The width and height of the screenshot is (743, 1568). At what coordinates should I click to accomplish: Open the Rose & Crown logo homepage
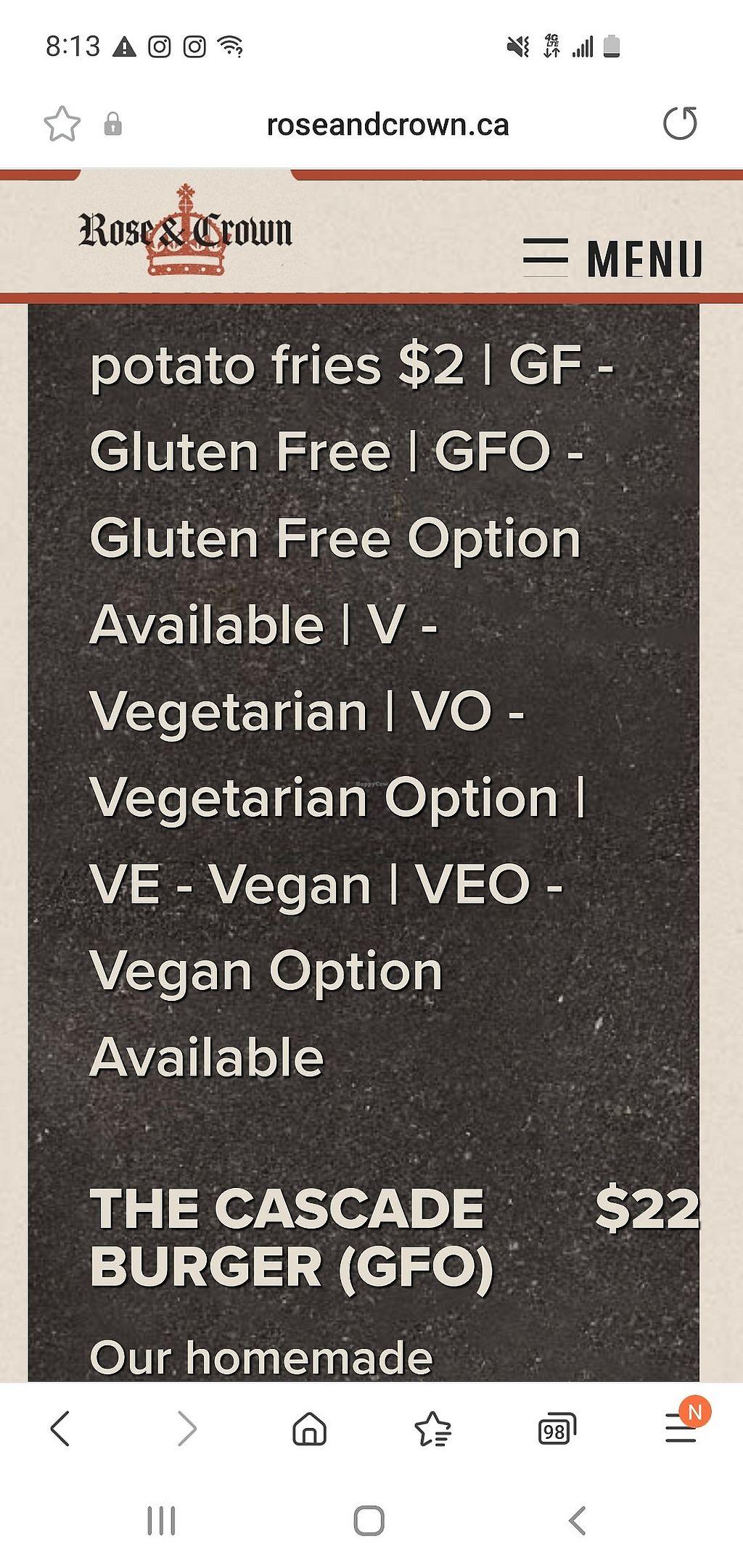185,231
